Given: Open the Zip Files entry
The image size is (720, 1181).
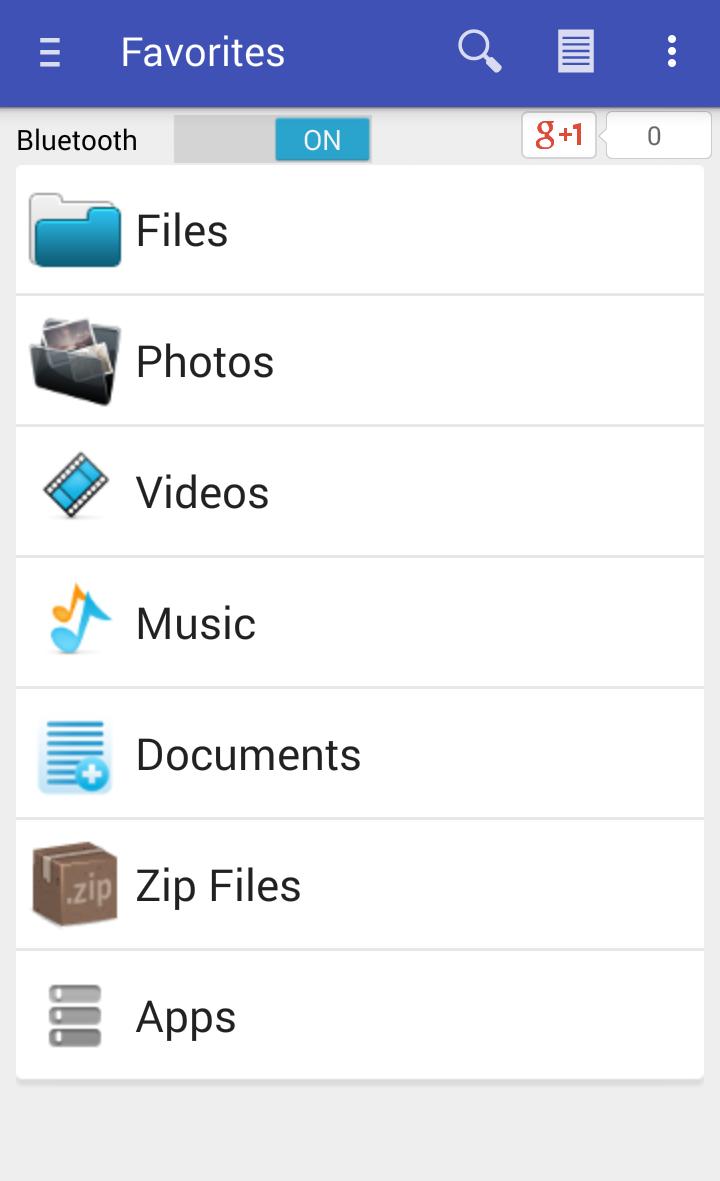Looking at the screenshot, I should pyautogui.click(x=360, y=883).
